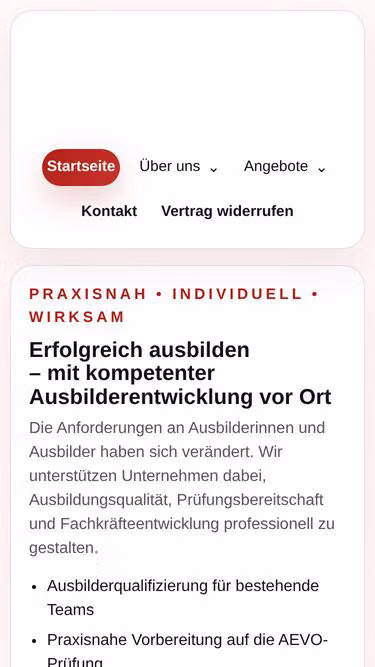Go to the Kontakt page
The width and height of the screenshot is (375, 667).
tap(109, 211)
